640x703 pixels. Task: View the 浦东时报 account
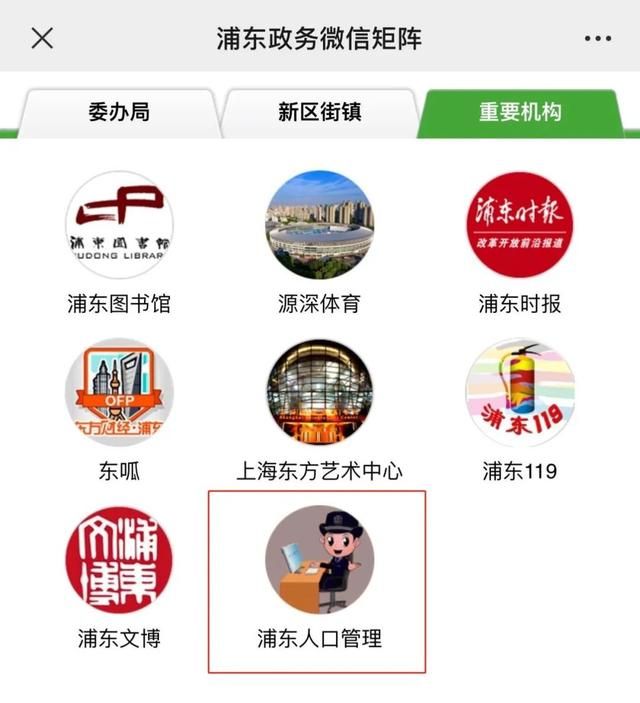[519, 226]
